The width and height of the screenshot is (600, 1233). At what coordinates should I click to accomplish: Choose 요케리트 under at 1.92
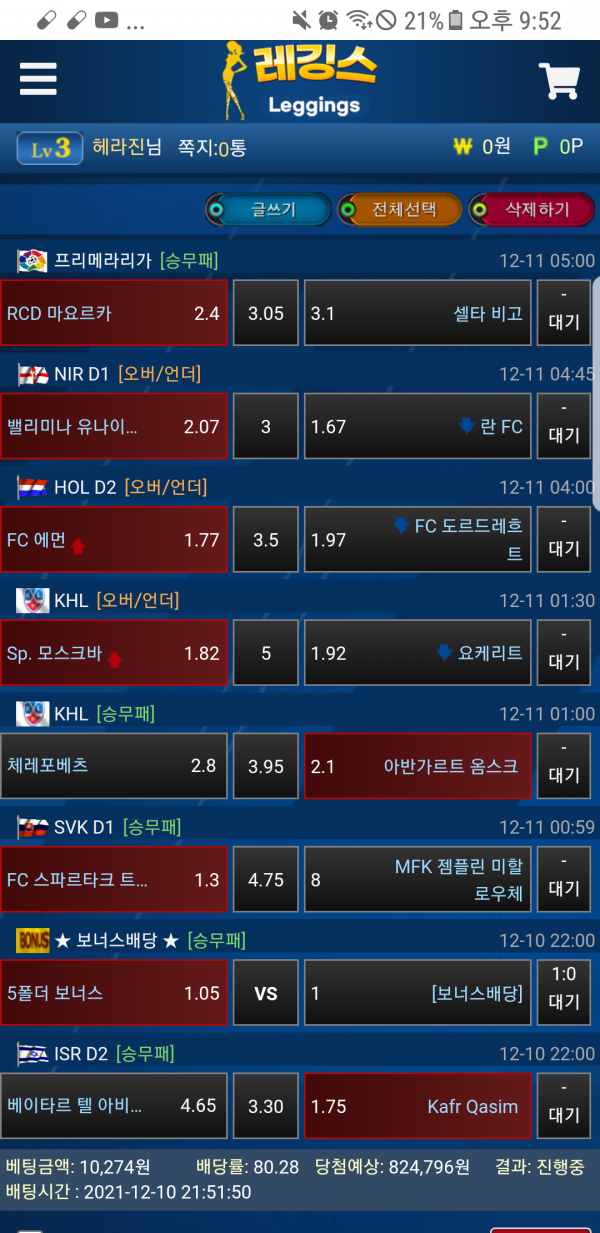coord(416,653)
